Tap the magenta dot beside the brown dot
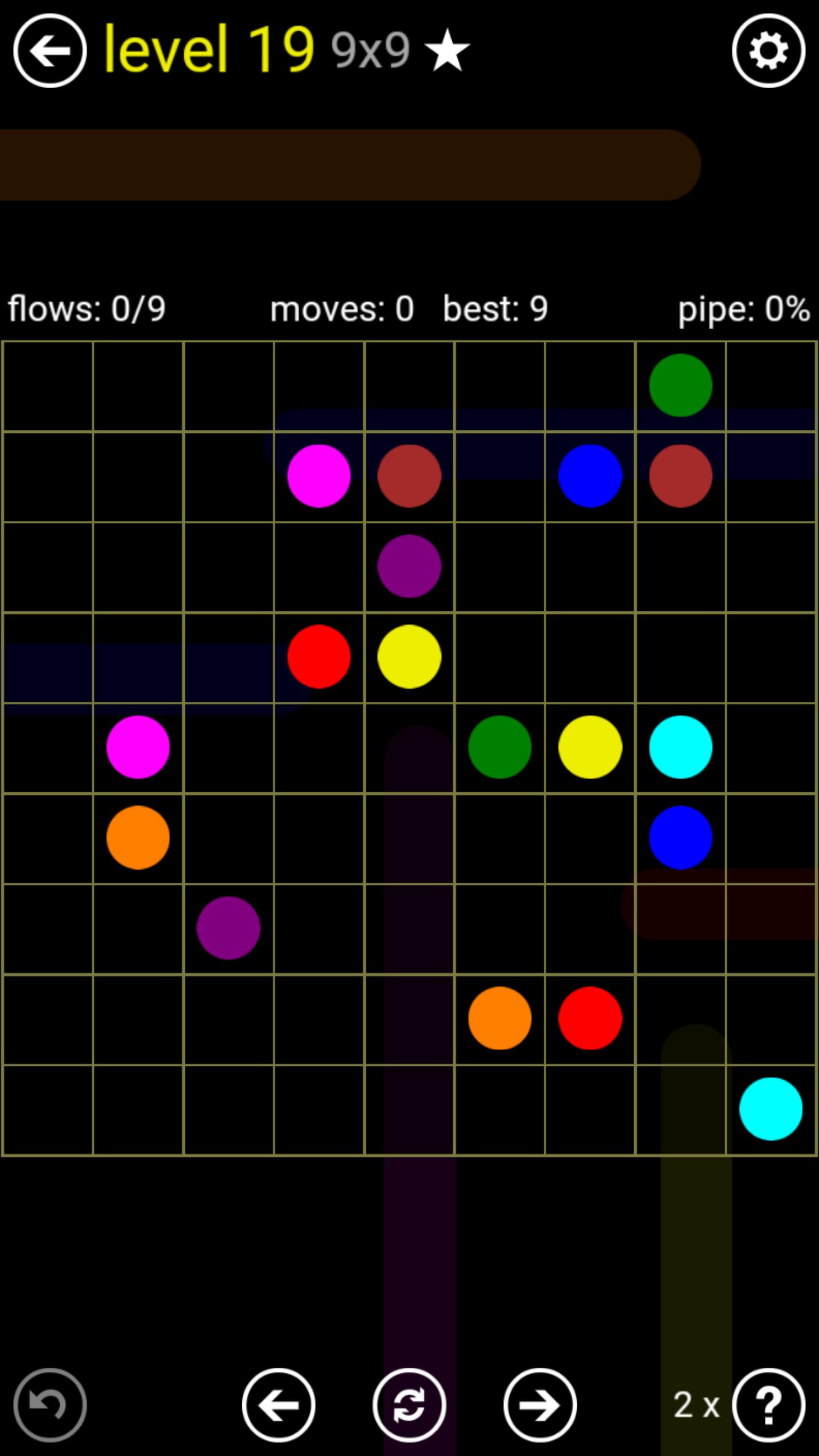The image size is (819, 1456). [x=318, y=475]
